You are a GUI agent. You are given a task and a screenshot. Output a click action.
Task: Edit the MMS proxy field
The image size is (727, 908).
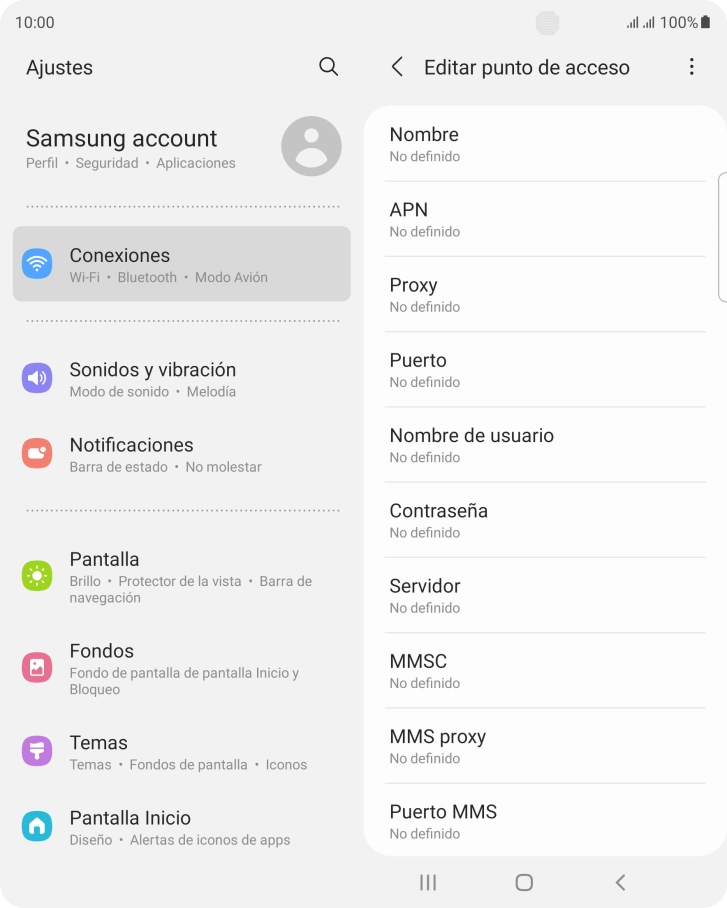(545, 745)
